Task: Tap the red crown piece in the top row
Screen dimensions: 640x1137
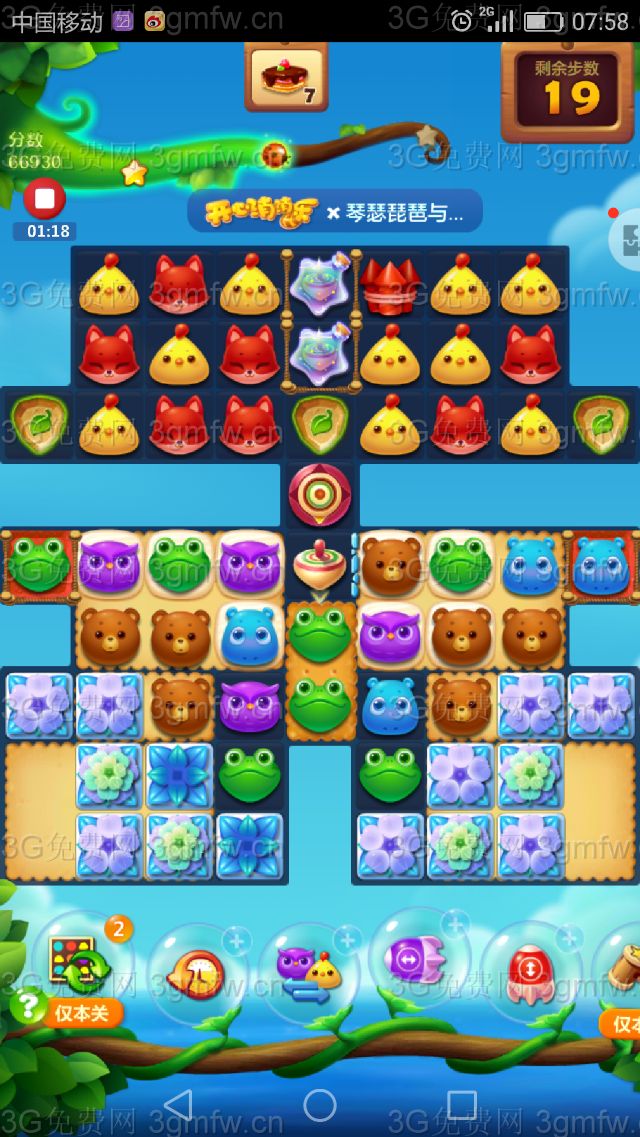Action: (390, 284)
